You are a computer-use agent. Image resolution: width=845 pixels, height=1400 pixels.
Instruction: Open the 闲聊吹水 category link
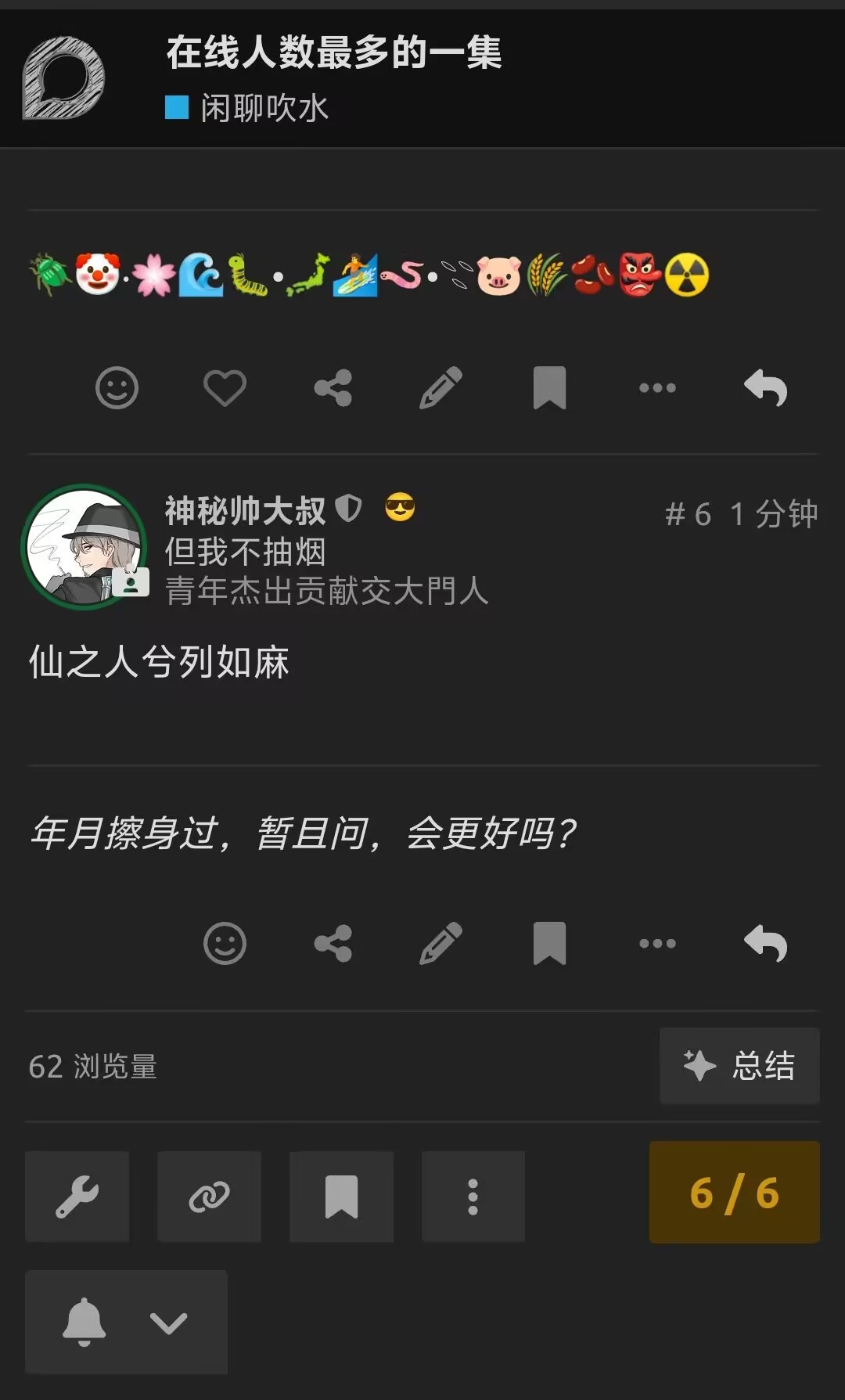point(247,108)
